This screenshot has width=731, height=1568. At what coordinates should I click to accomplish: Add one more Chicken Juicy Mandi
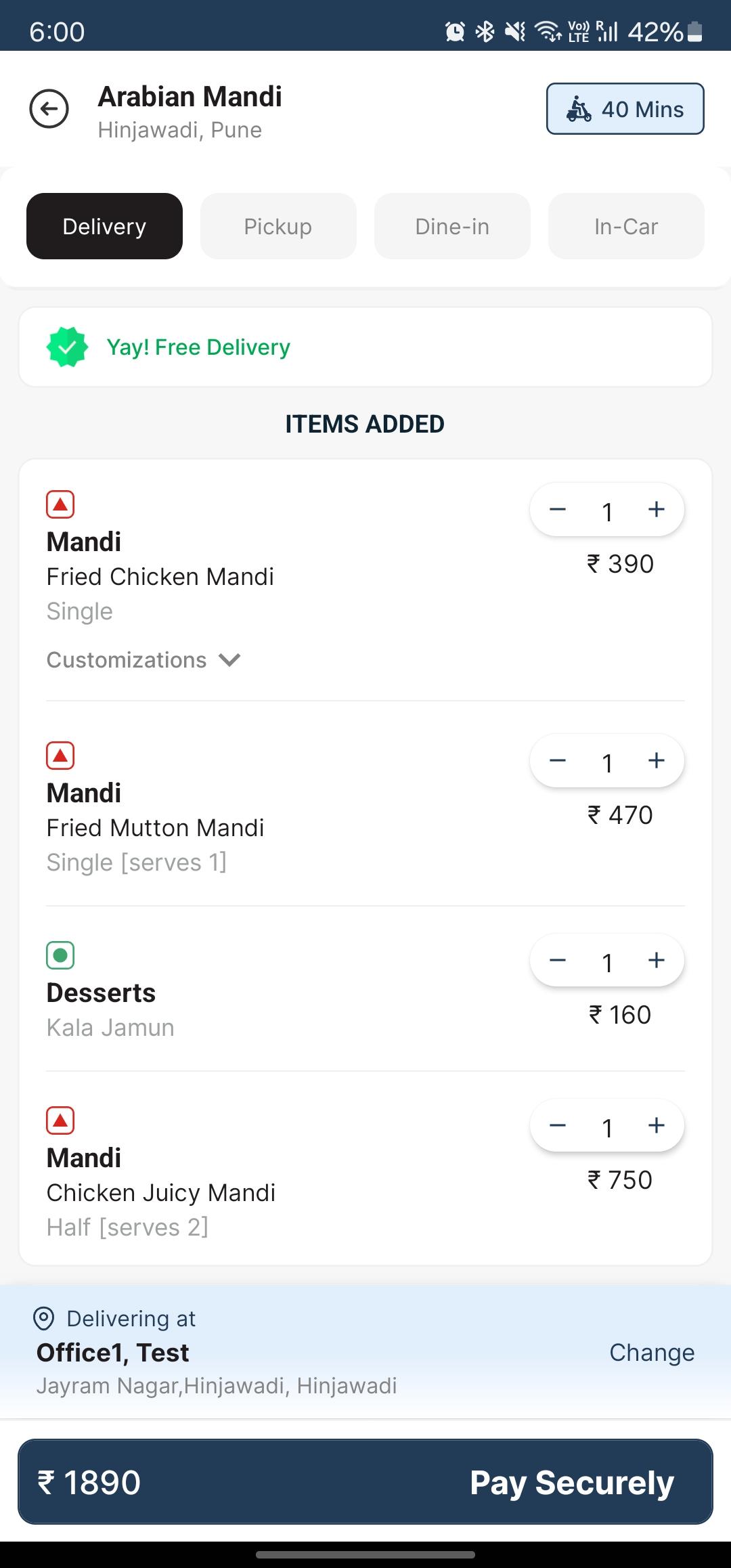[656, 1126]
